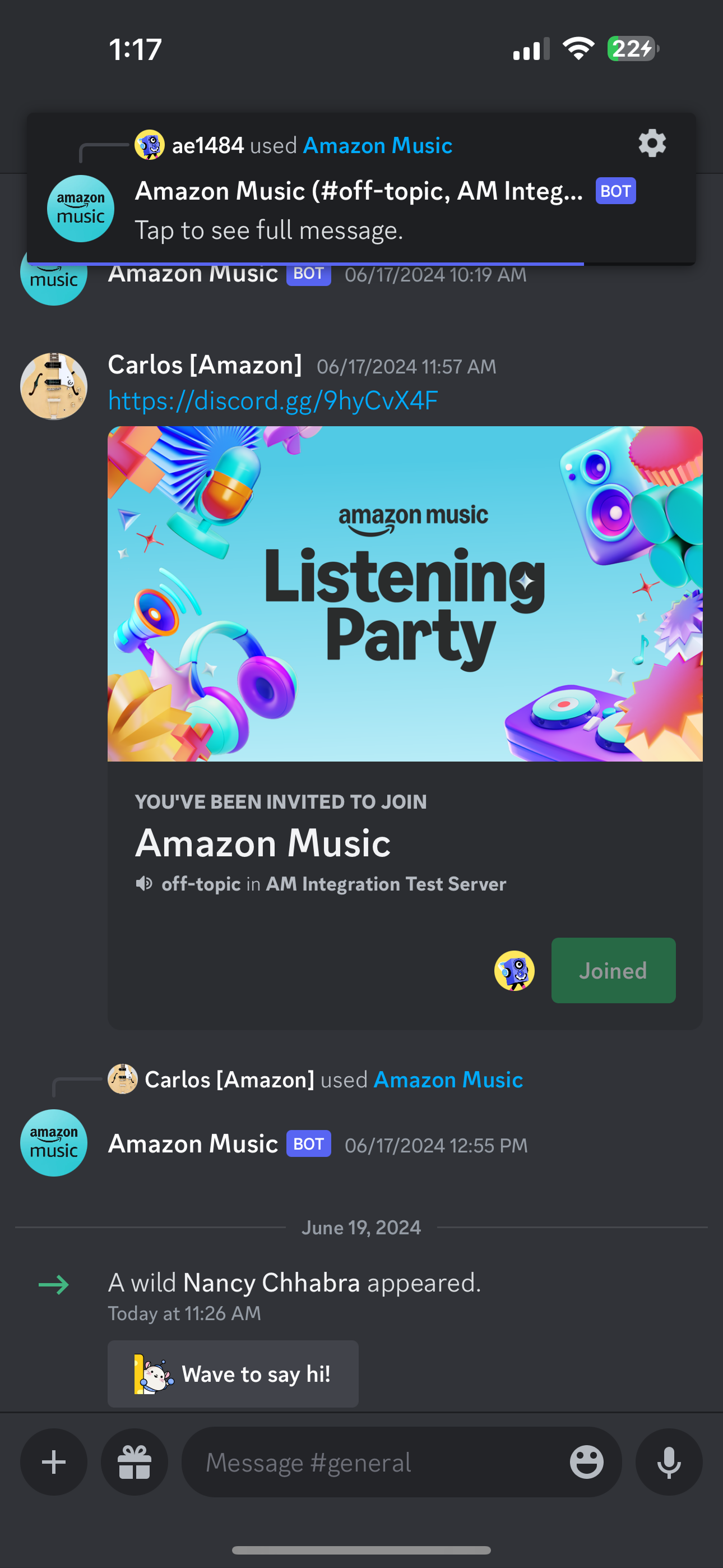The image size is (723, 1568).
Task: Open the plus attachment menu
Action: [x=54, y=1461]
